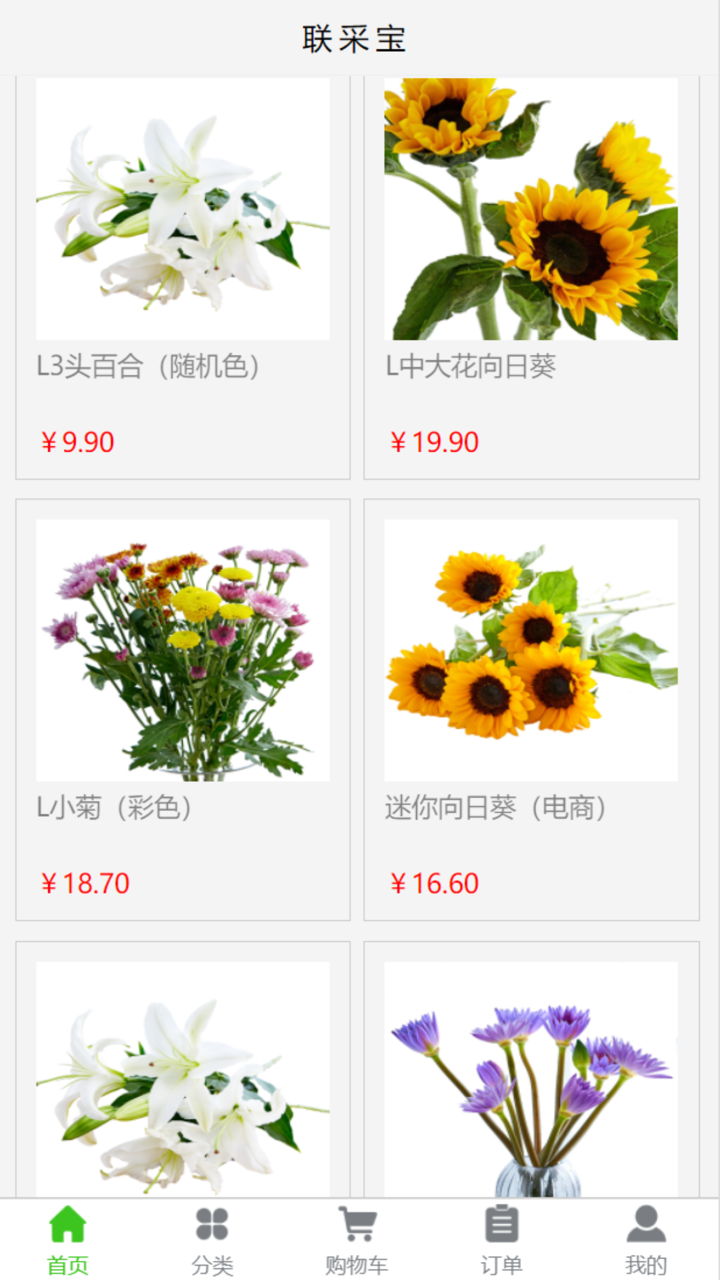Tap the 订单 order list icon
Image resolution: width=720 pixels, height=1280 pixels.
[x=501, y=1221]
